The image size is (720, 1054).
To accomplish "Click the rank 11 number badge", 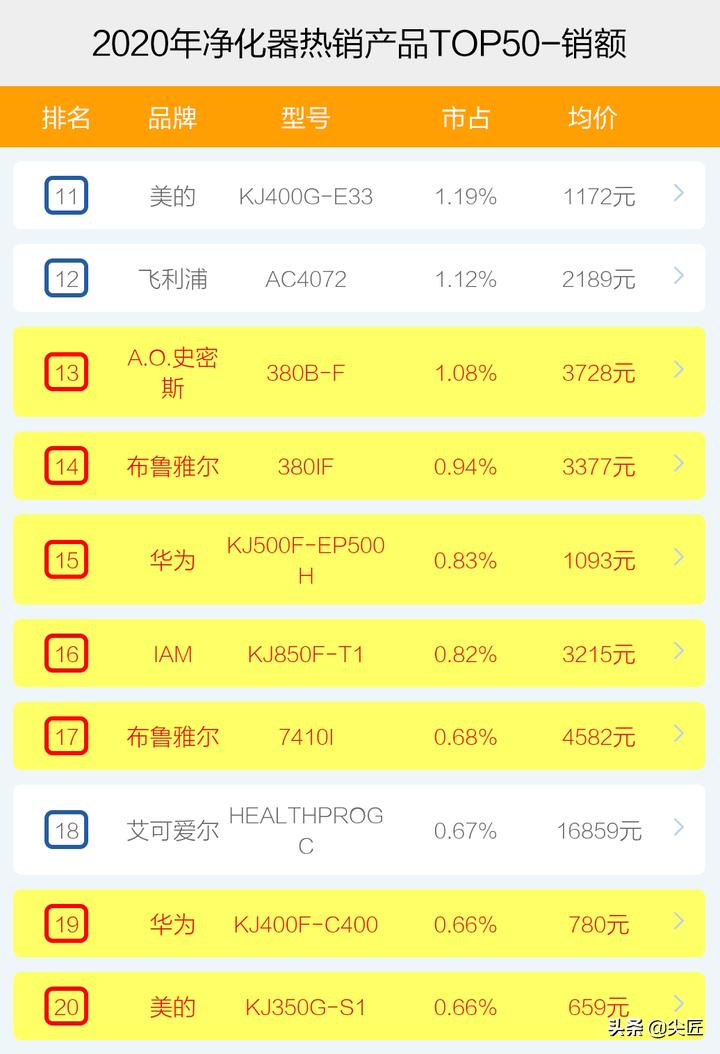I will pyautogui.click(x=66, y=196).
